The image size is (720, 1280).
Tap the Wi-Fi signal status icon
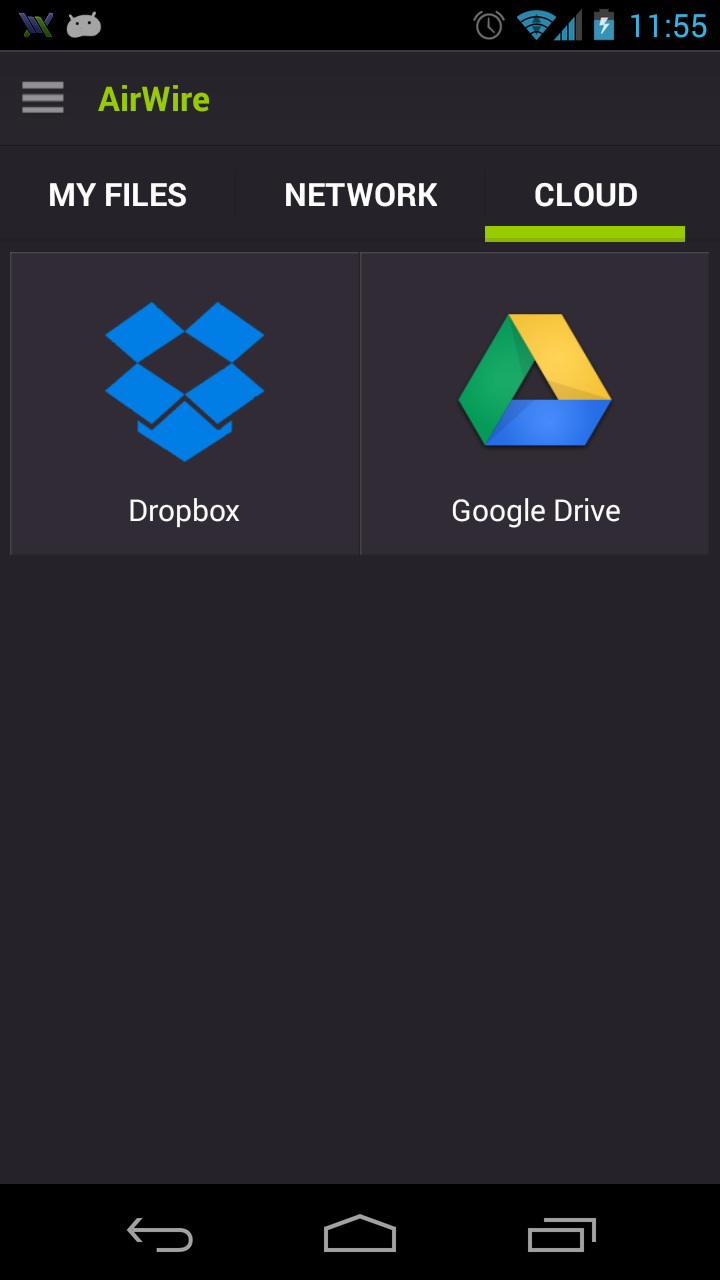tap(538, 24)
